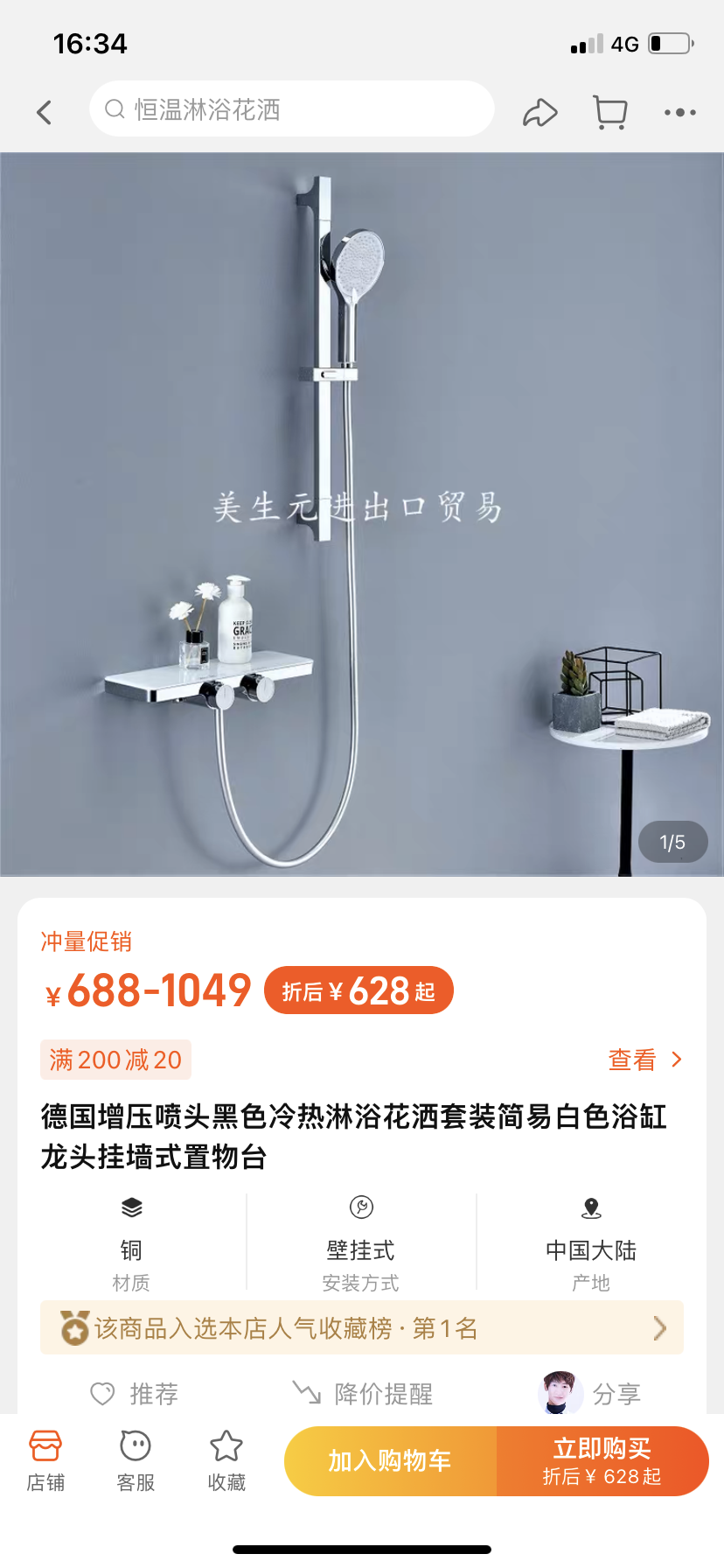
Task: Open the 人气收藏榜 ranking banner
Action: point(362,1328)
